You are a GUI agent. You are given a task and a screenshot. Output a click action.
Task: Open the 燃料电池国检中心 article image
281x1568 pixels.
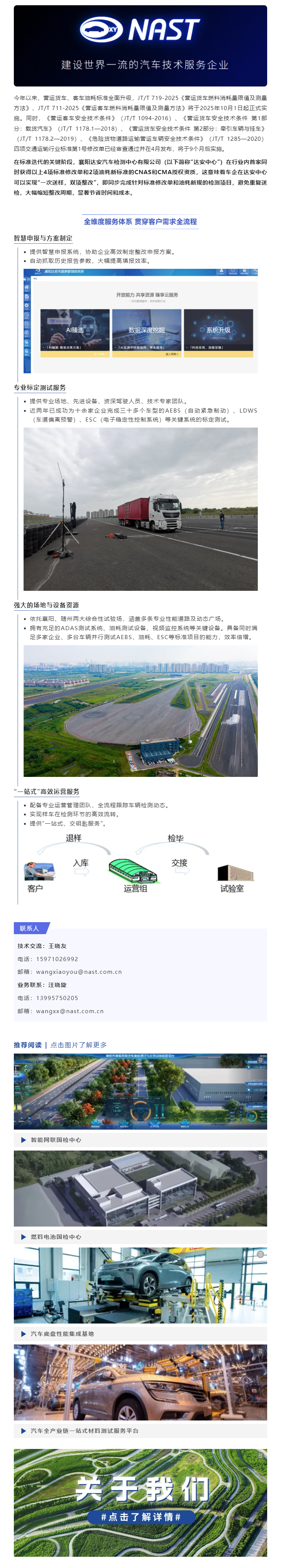[140, 1188]
